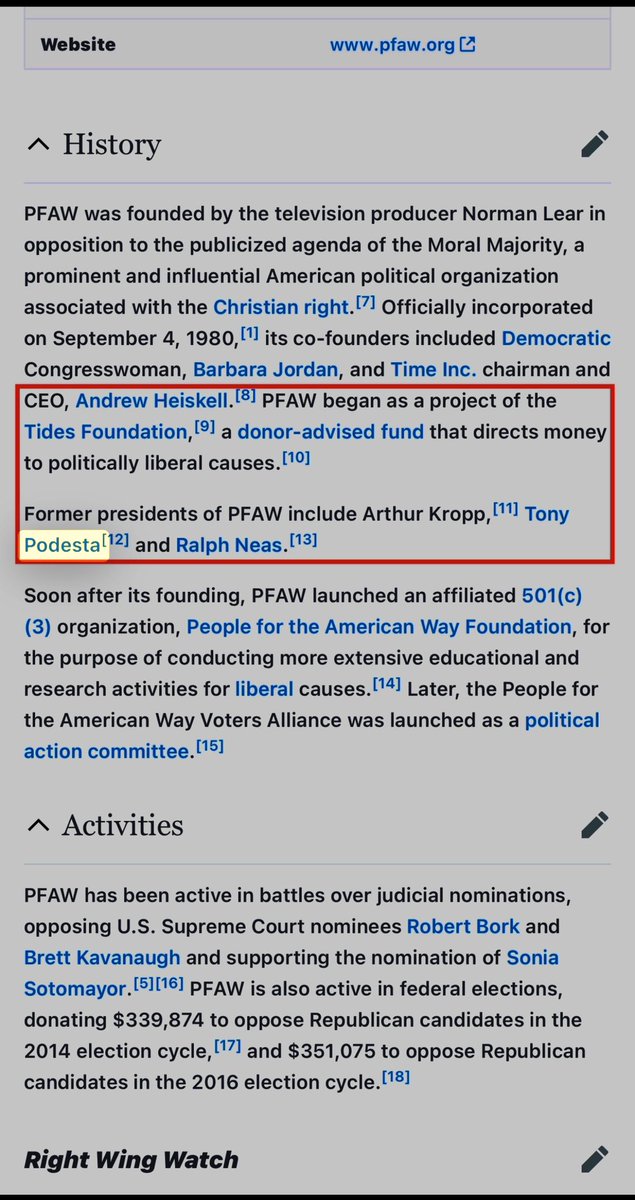Edit the Activities section
The height and width of the screenshot is (1200, 635).
tap(594, 825)
